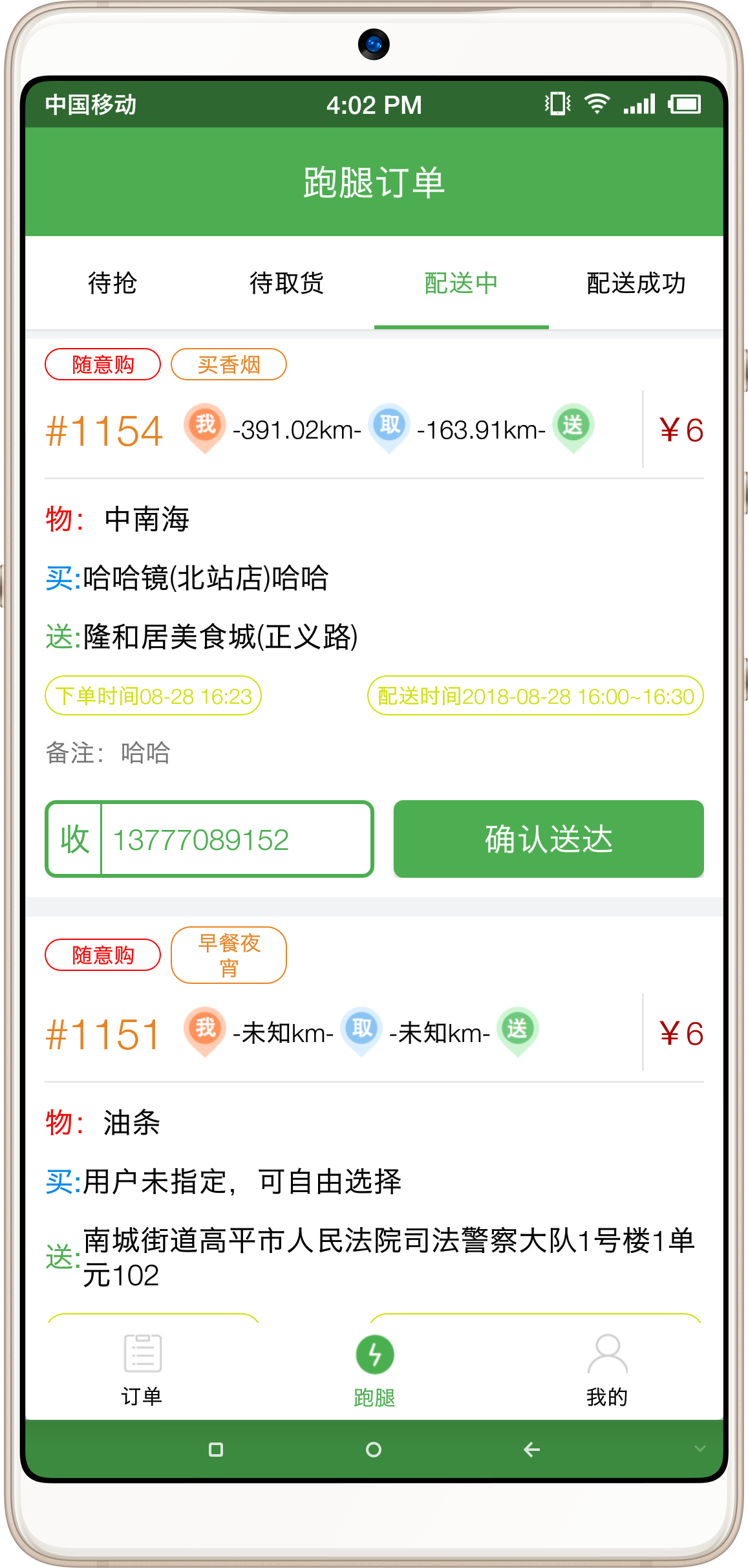Tap the system home button
The width and height of the screenshot is (748, 1568).
374,1450
